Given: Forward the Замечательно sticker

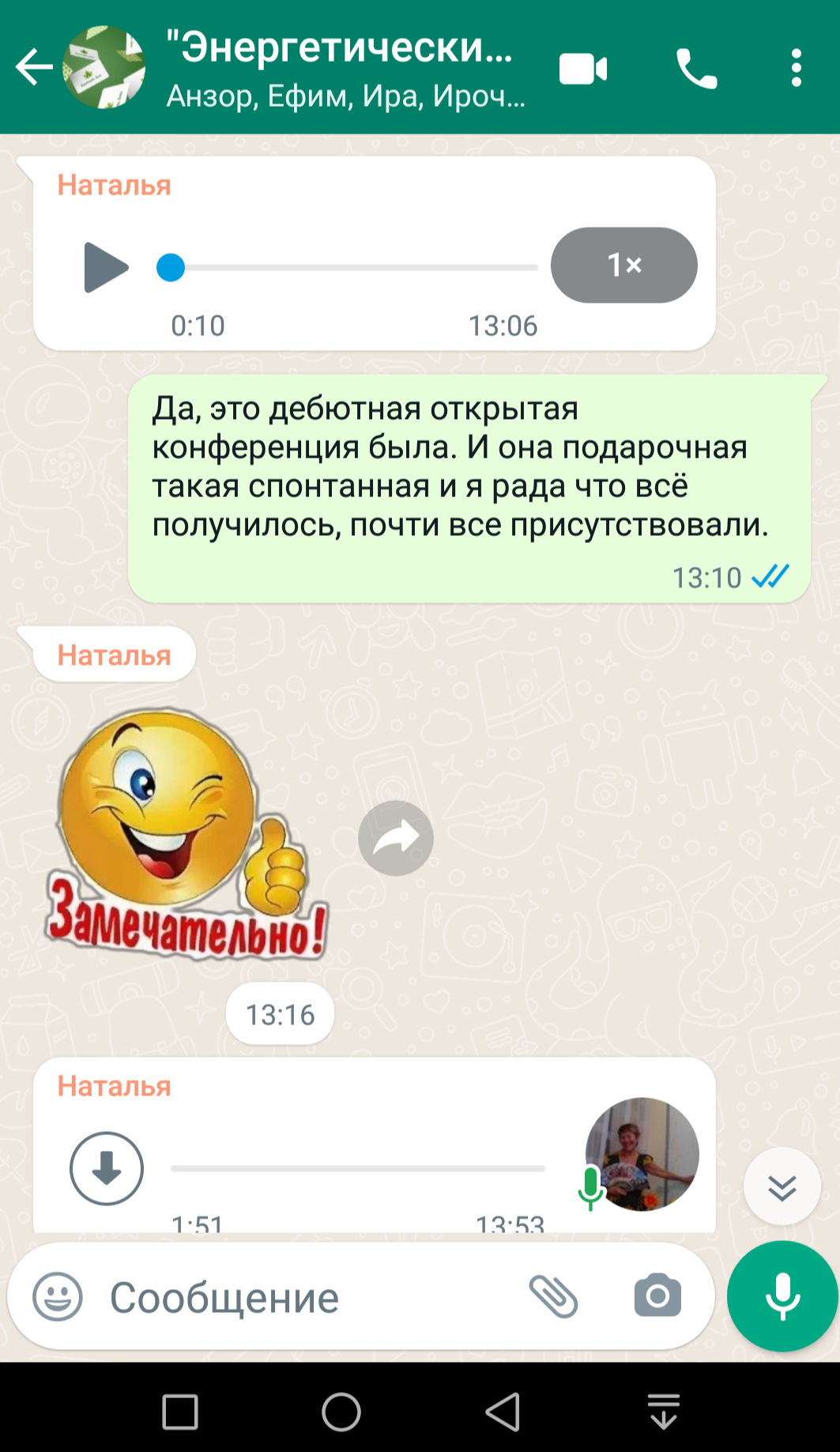Looking at the screenshot, I should pos(395,838).
